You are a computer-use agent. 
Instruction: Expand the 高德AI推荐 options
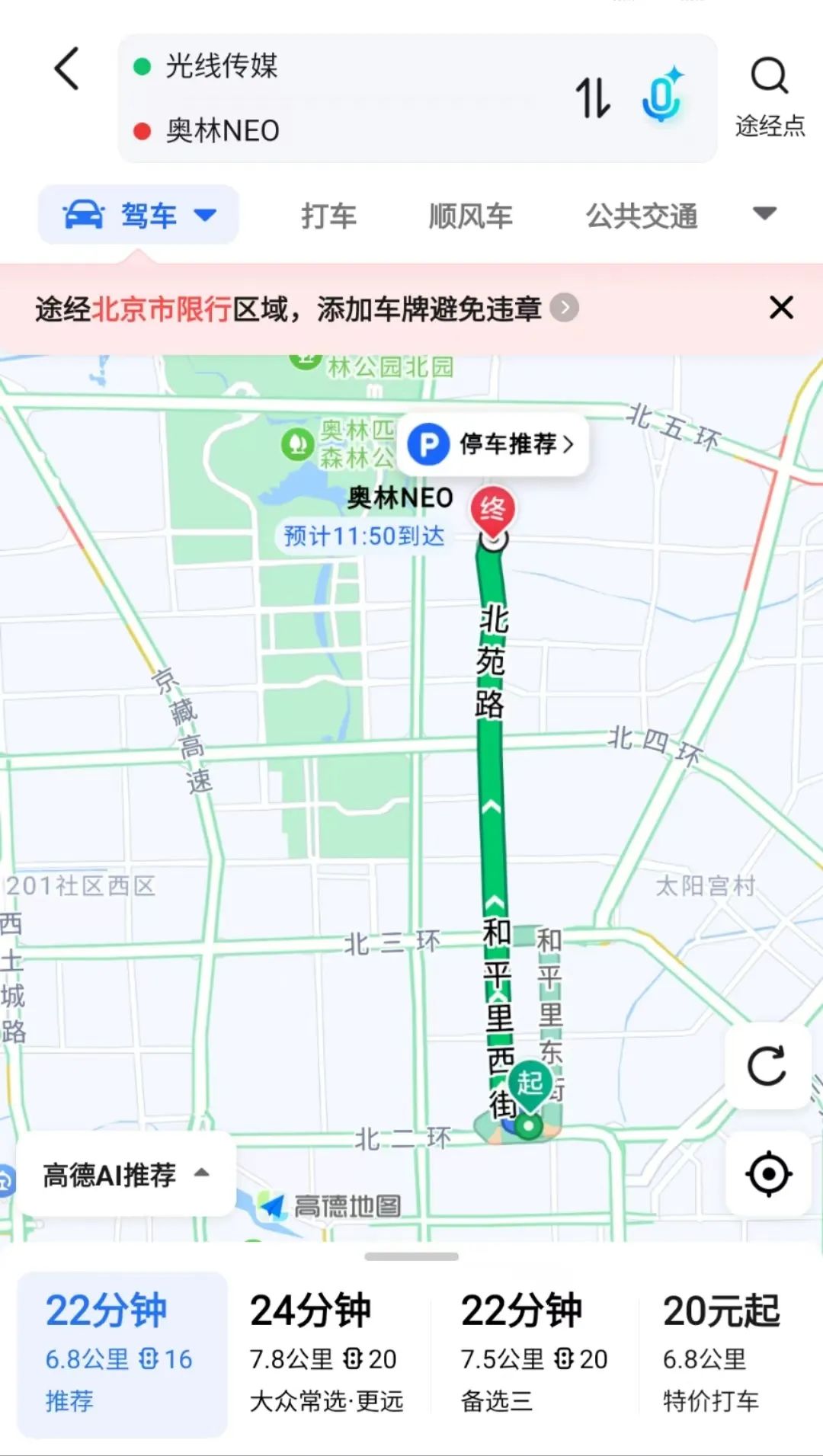pos(126,1175)
